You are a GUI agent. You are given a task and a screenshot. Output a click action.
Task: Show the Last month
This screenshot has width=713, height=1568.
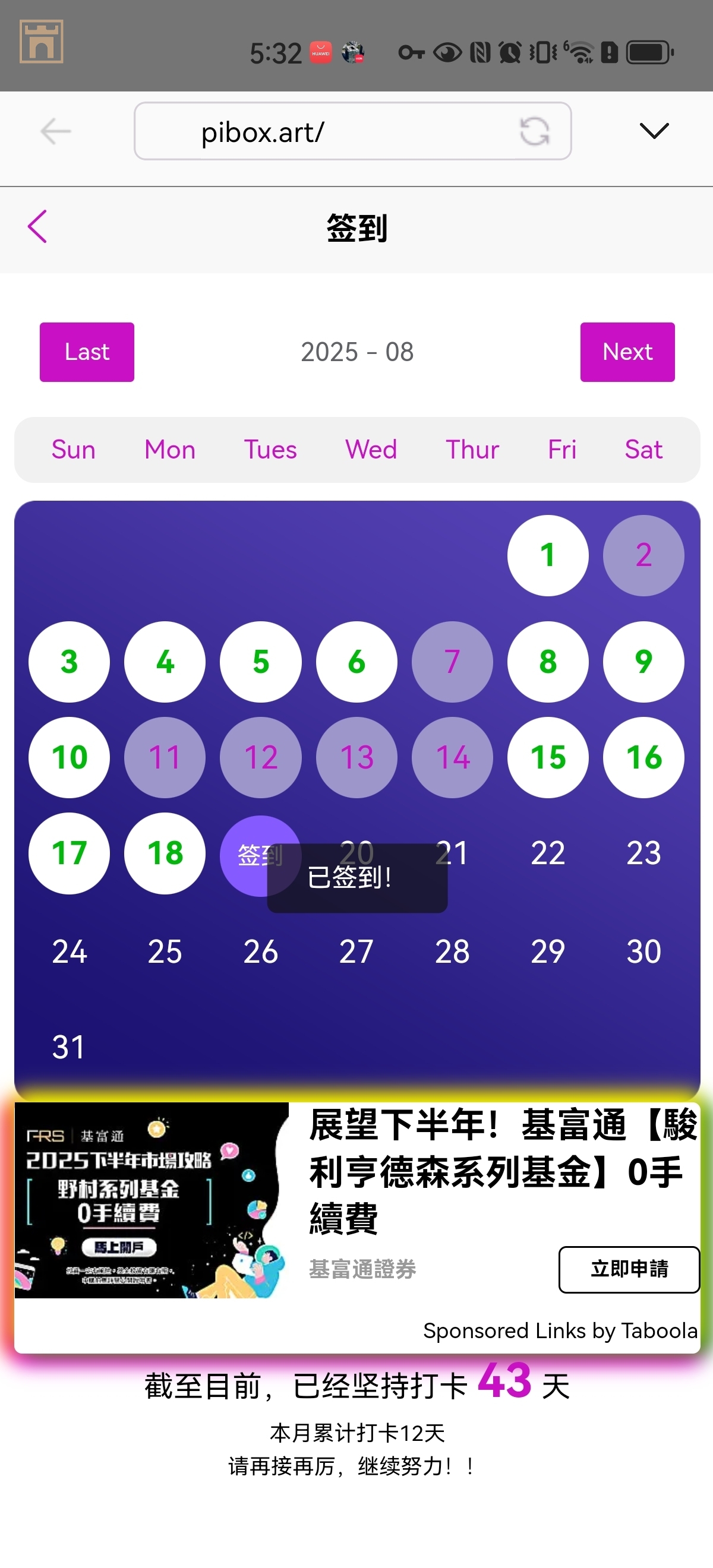[87, 352]
